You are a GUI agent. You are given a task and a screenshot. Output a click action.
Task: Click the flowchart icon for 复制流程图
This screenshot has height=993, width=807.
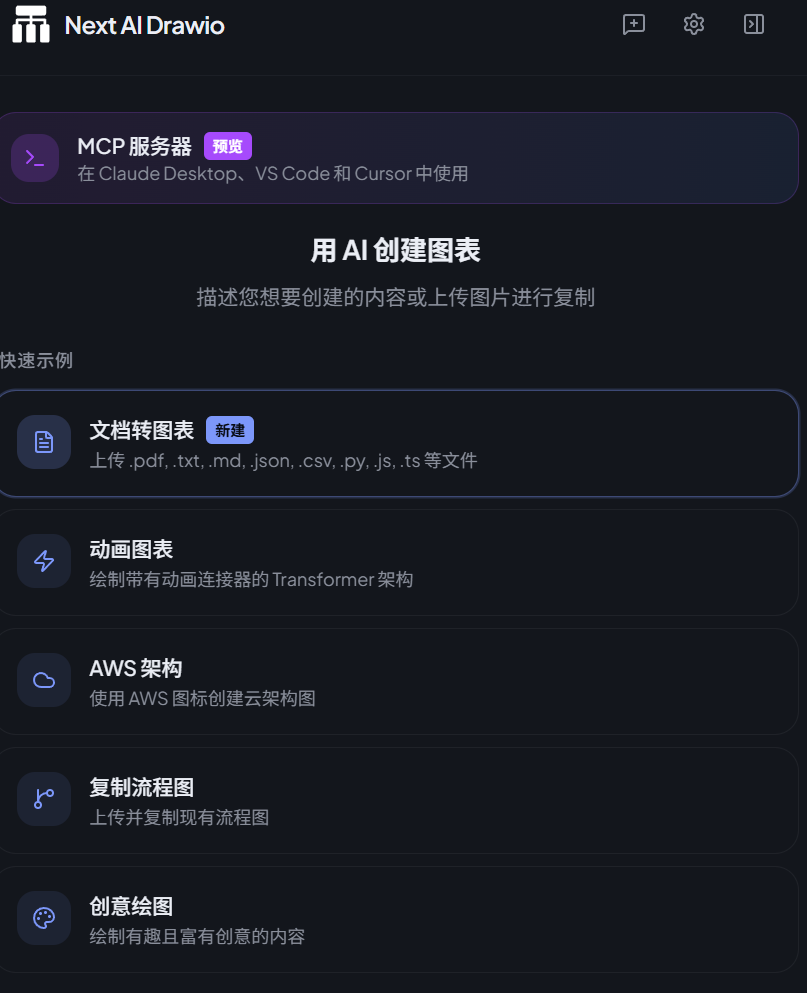[x=43, y=800]
